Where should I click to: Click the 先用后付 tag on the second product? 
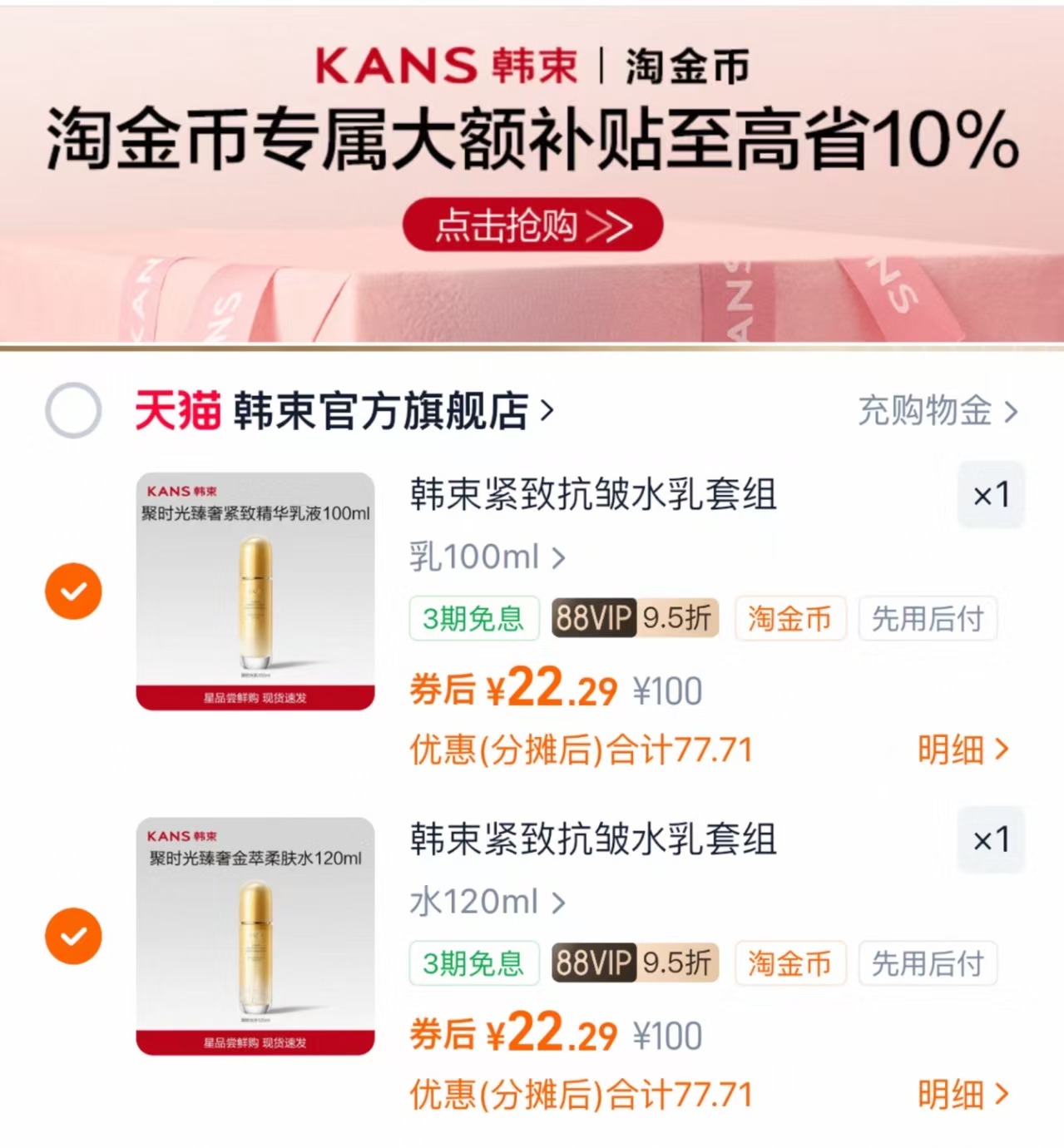tap(928, 962)
